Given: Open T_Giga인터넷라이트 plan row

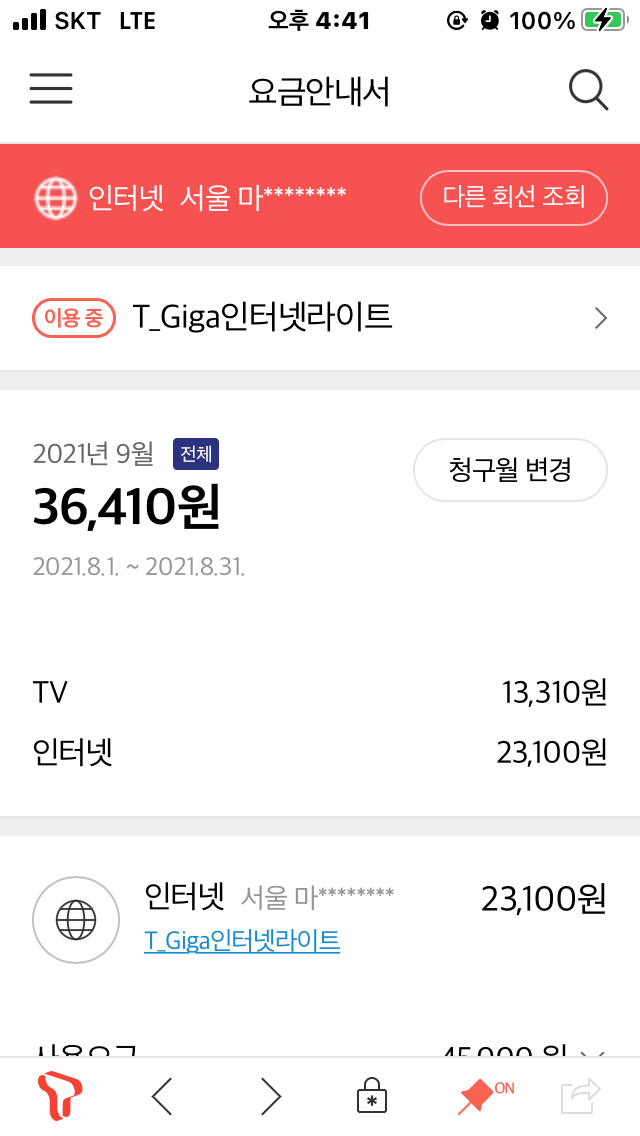Looking at the screenshot, I should (x=320, y=317).
